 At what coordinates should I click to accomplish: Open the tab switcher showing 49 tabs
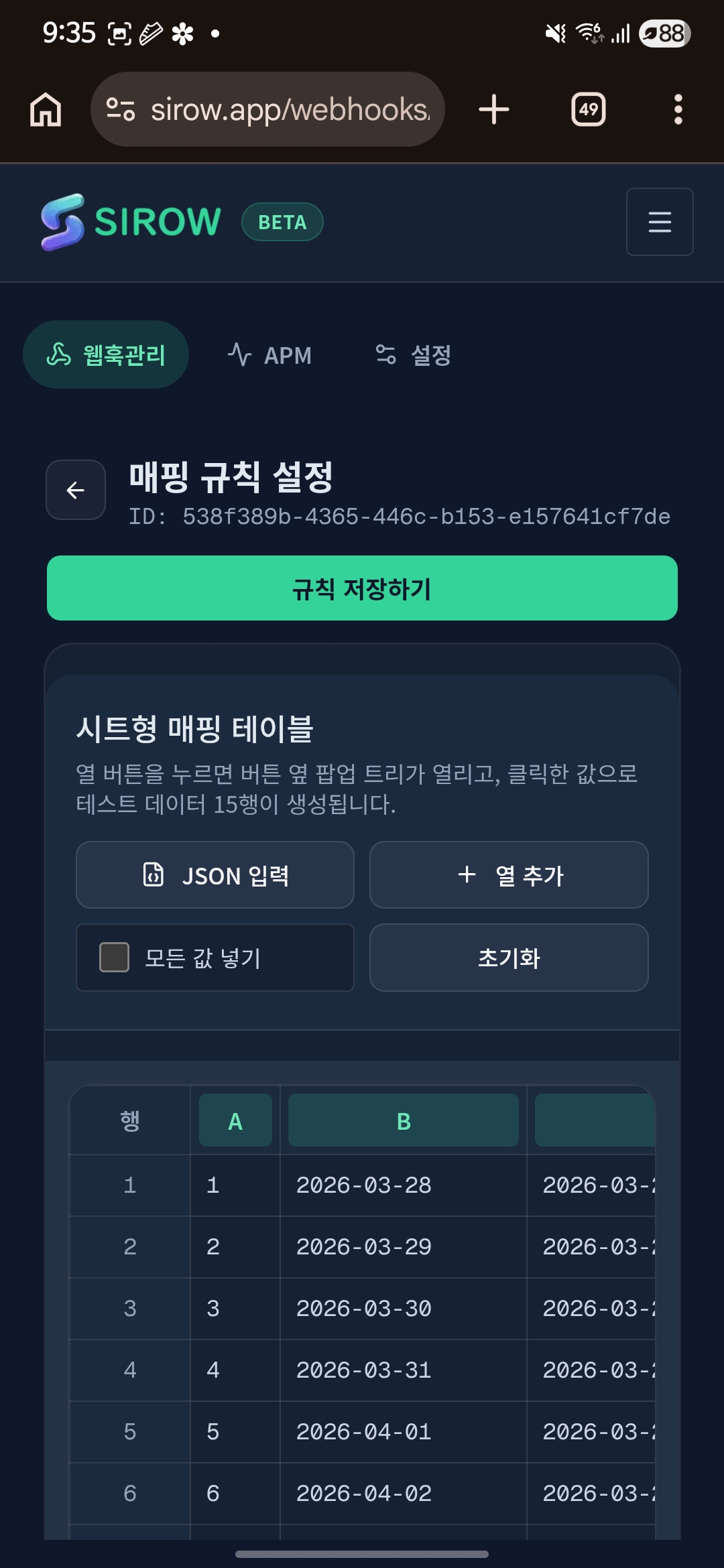[587, 109]
